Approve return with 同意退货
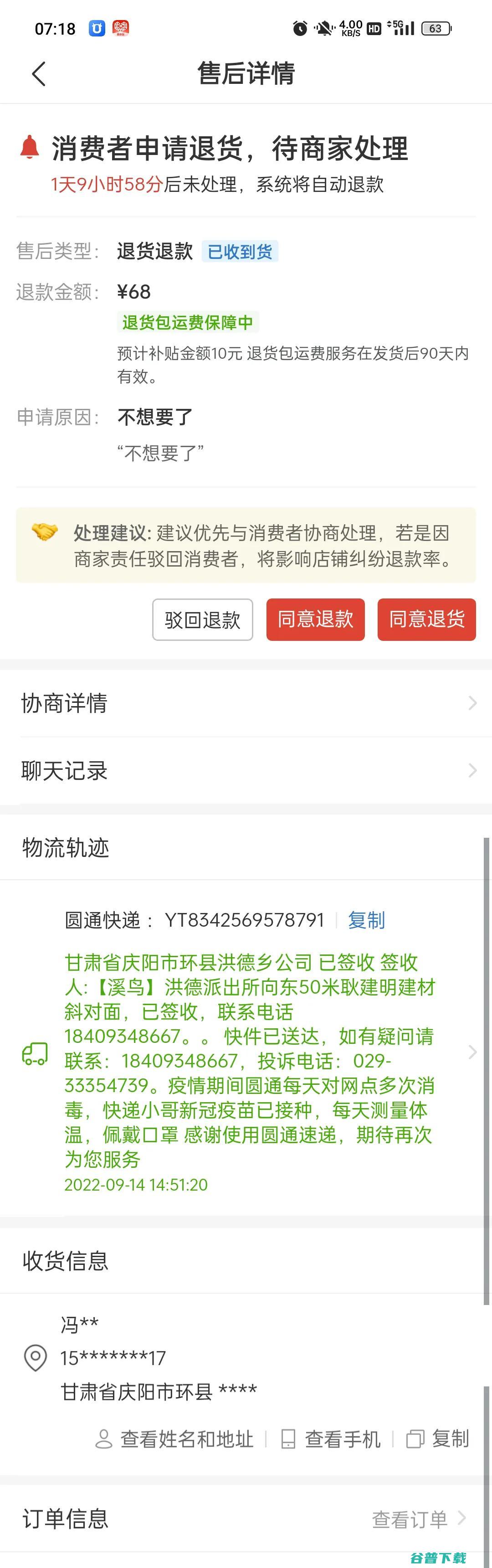 click(x=426, y=619)
